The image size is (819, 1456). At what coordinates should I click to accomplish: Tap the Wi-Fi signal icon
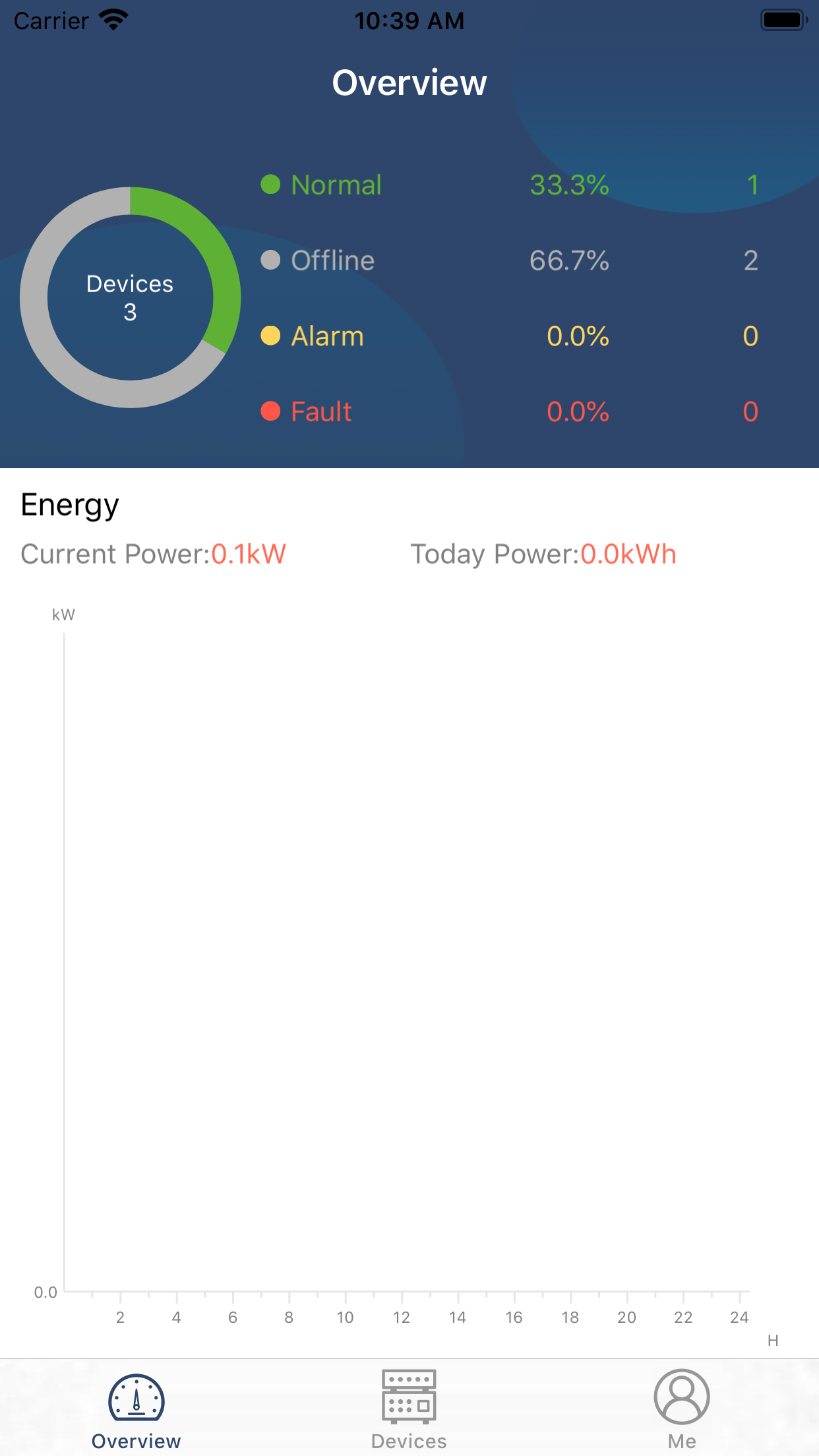[112, 18]
